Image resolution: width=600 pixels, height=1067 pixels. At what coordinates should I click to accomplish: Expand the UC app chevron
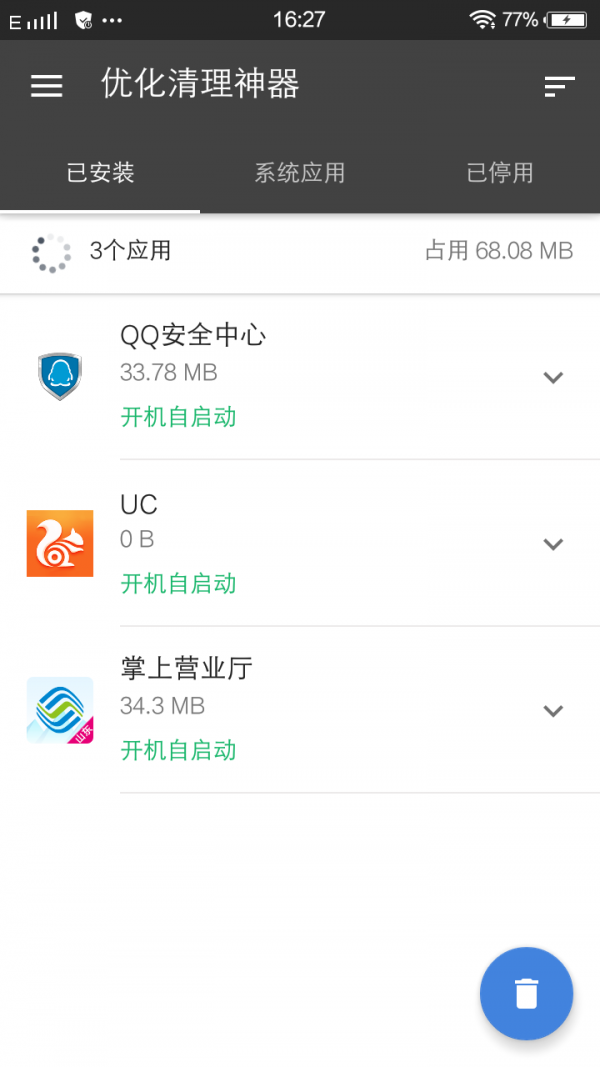[x=553, y=544]
